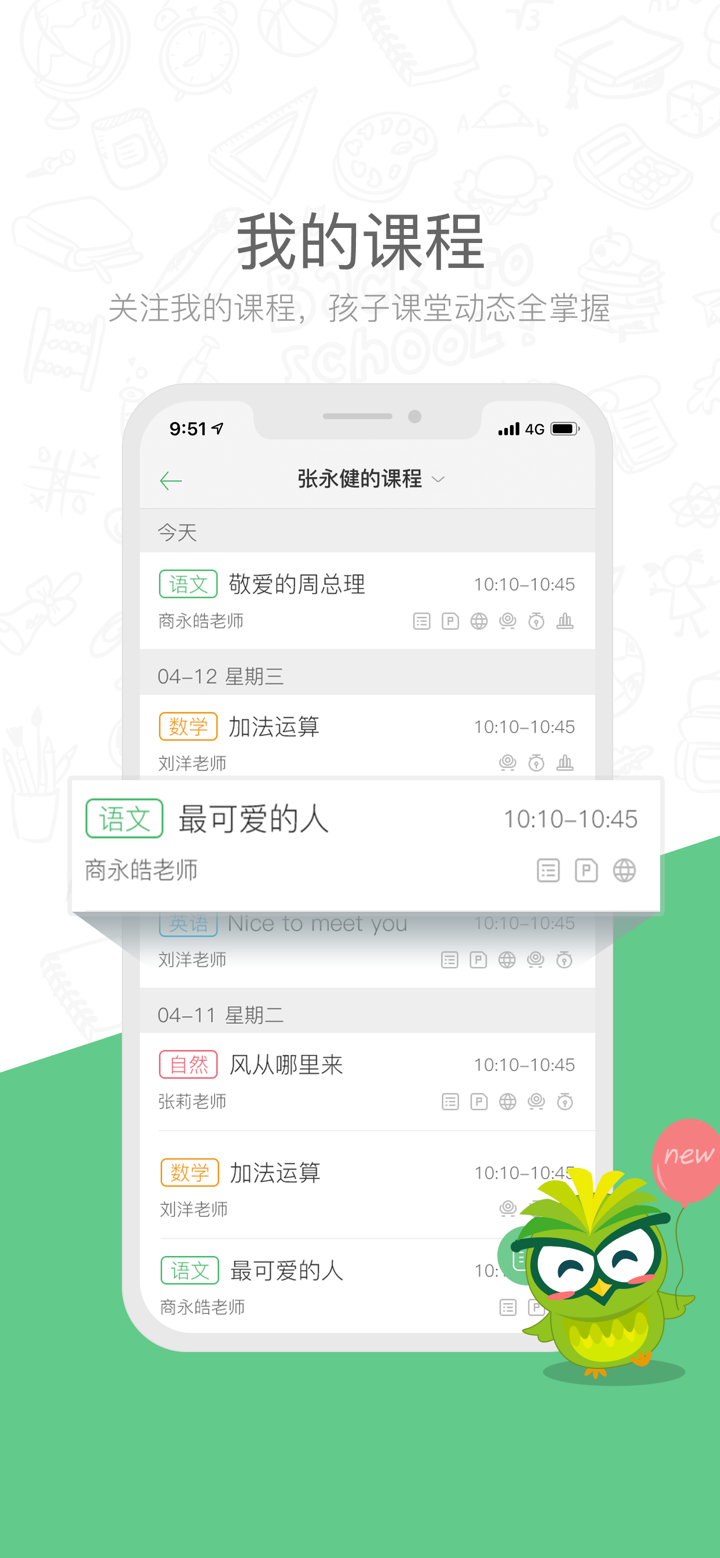Click the stopwatch icon for 敬爱的周总理

pyautogui.click(x=536, y=620)
